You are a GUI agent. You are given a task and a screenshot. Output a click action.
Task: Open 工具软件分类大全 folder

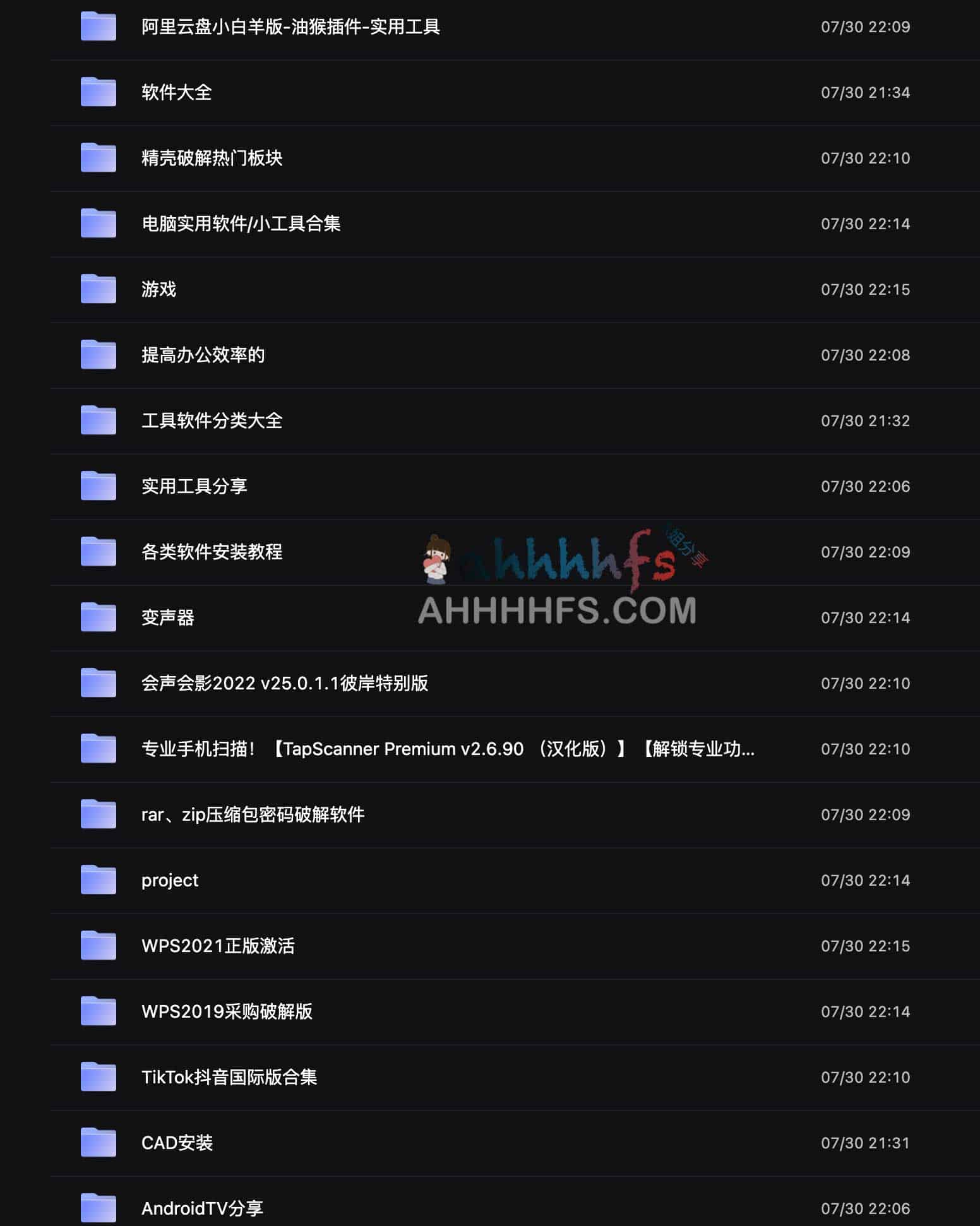tap(212, 421)
